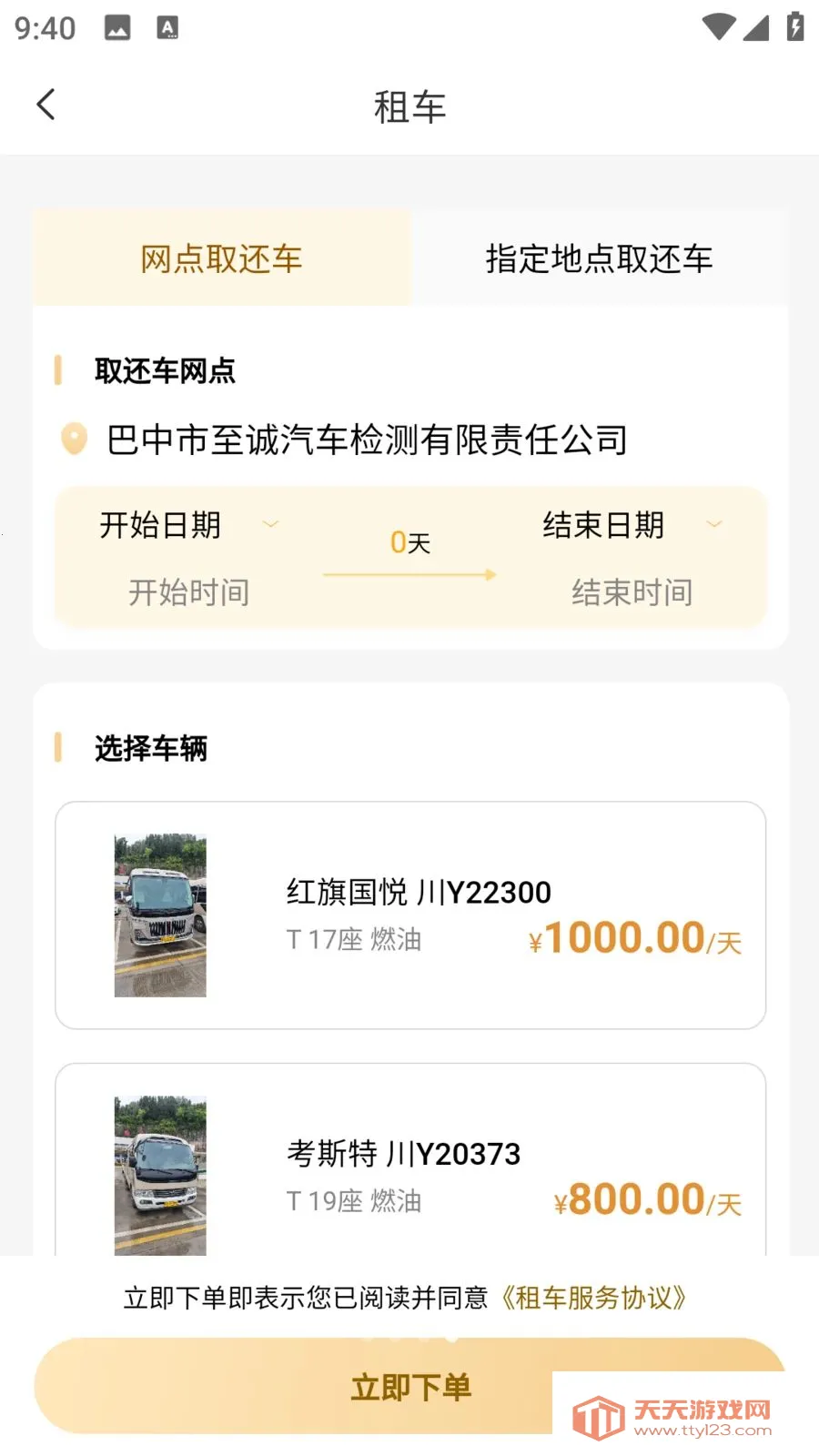Tap the back arrow to leave 租车 page

click(46, 105)
